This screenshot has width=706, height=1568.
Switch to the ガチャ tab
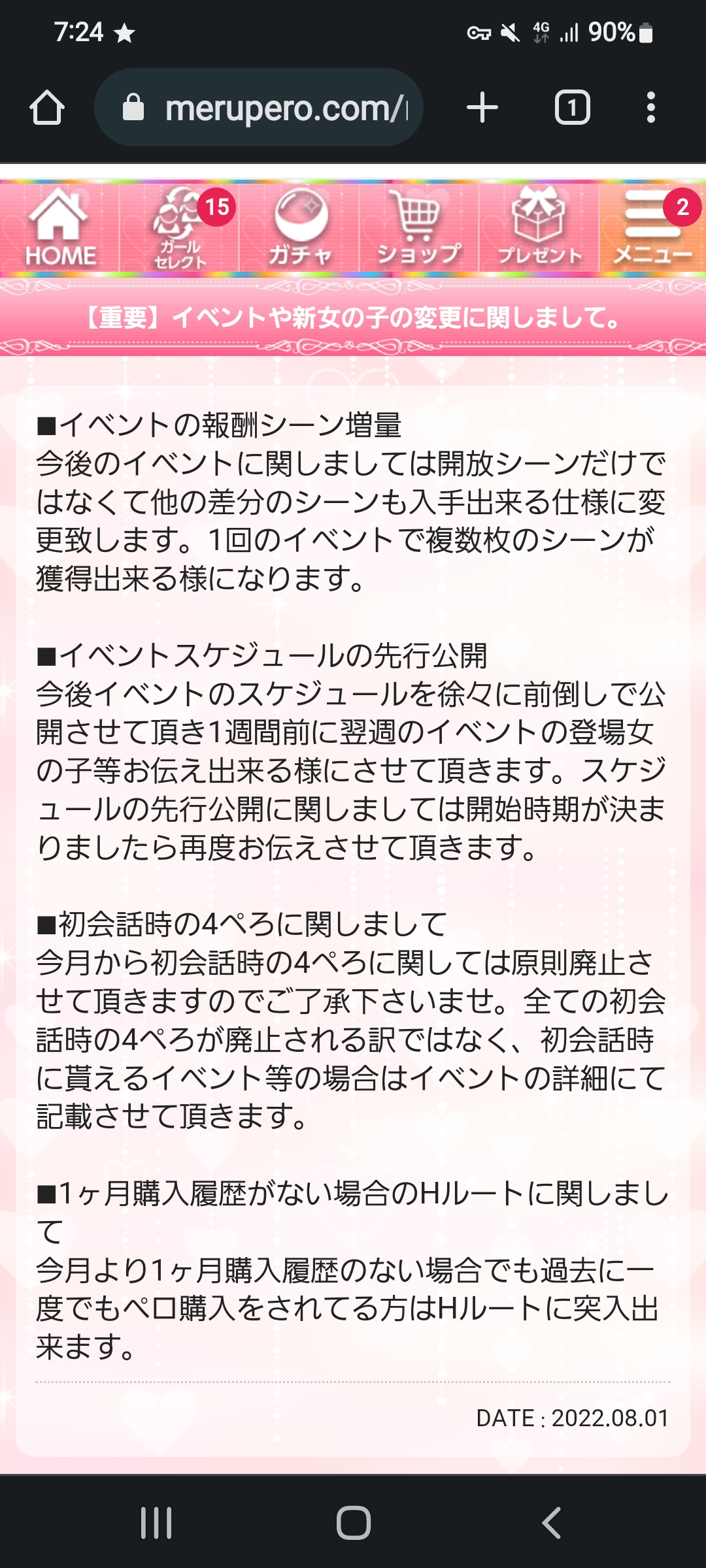click(x=300, y=228)
